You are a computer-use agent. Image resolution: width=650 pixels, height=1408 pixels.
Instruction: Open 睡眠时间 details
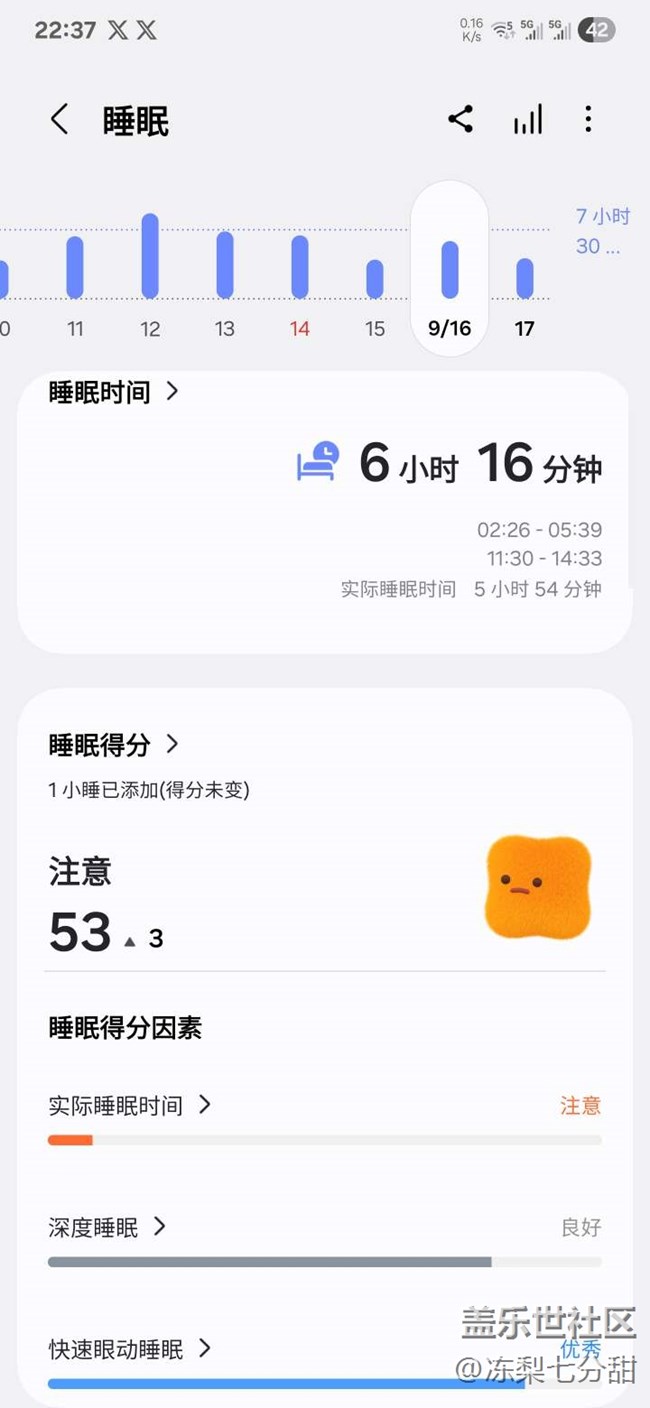(113, 392)
